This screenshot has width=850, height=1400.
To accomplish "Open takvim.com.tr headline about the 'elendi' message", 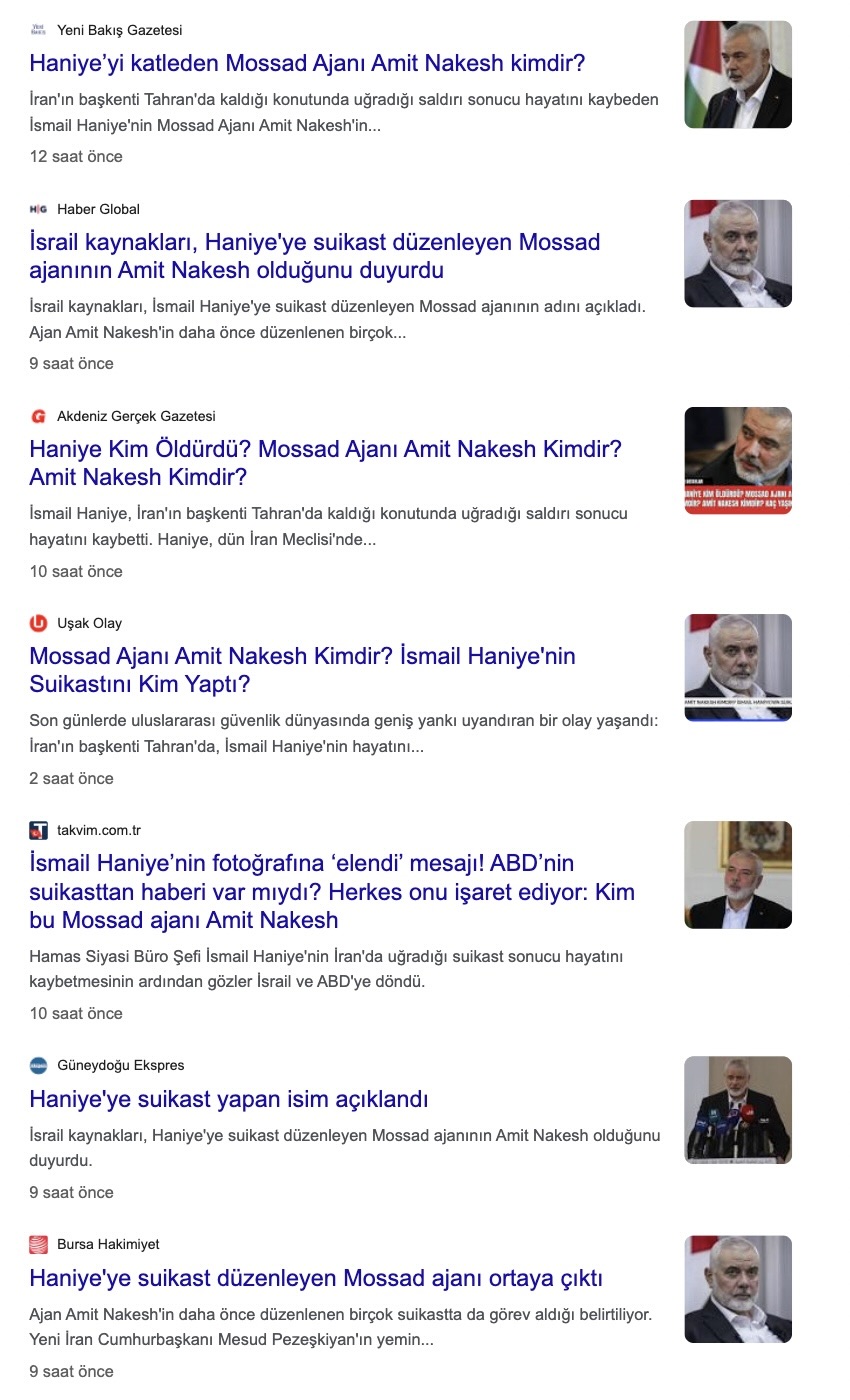I will (x=332, y=891).
